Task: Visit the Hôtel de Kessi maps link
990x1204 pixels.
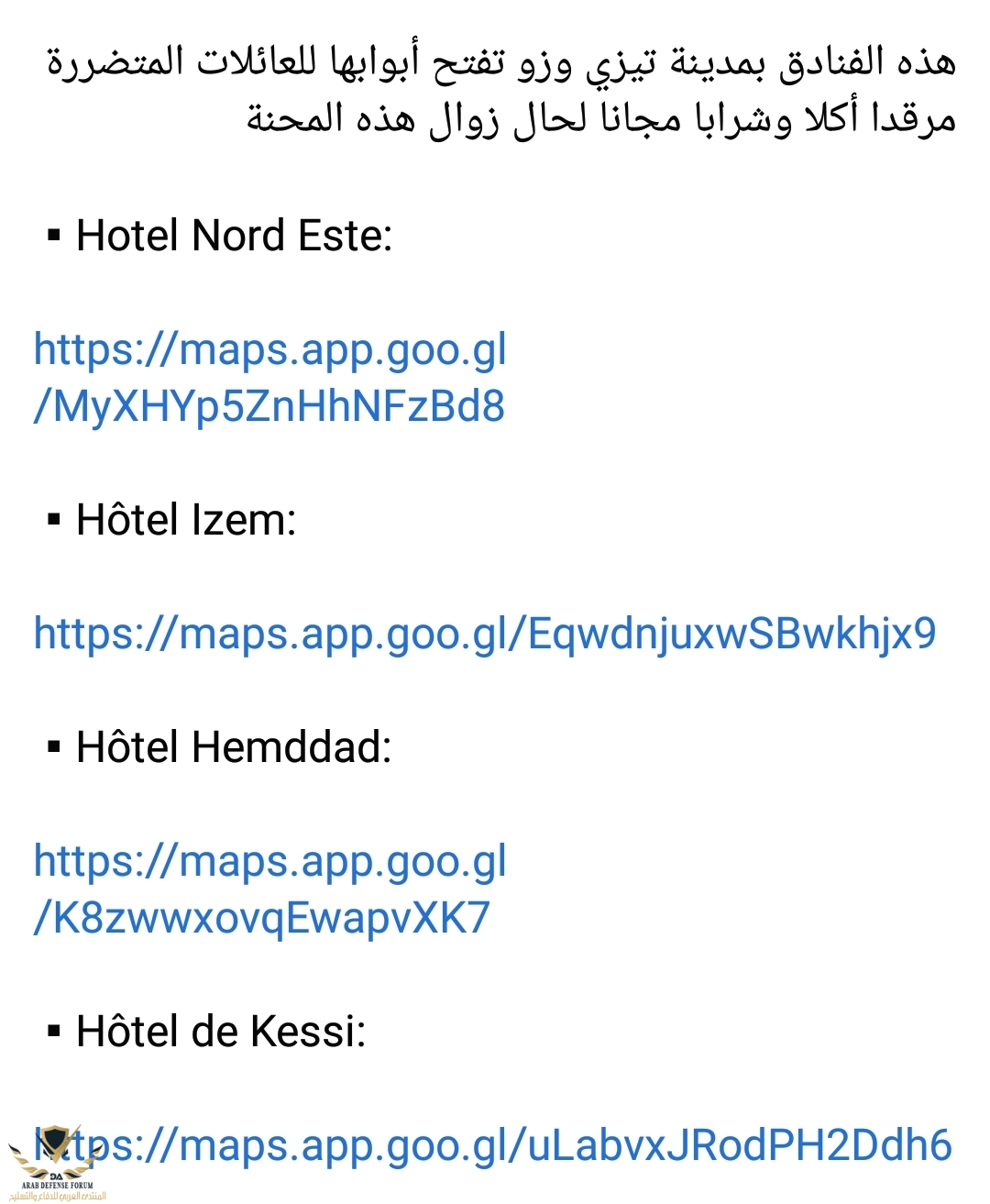Action: (x=513, y=1146)
